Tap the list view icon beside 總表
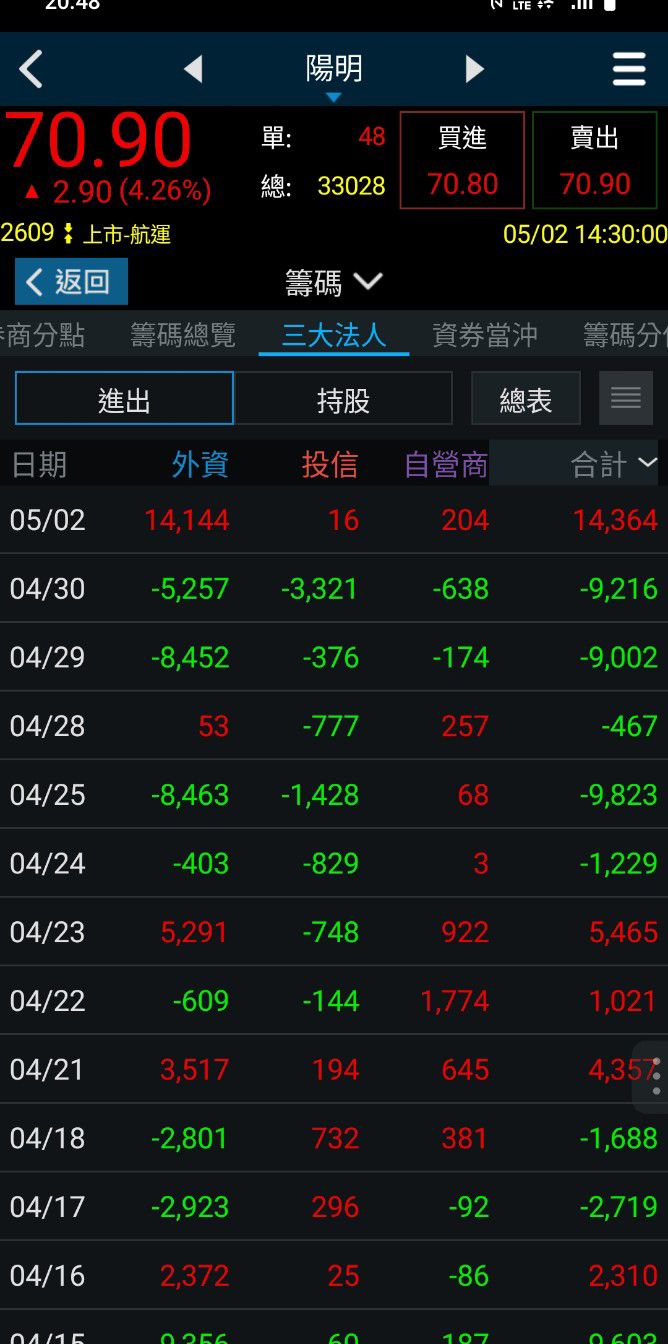This screenshot has height=1344, width=668. click(626, 399)
